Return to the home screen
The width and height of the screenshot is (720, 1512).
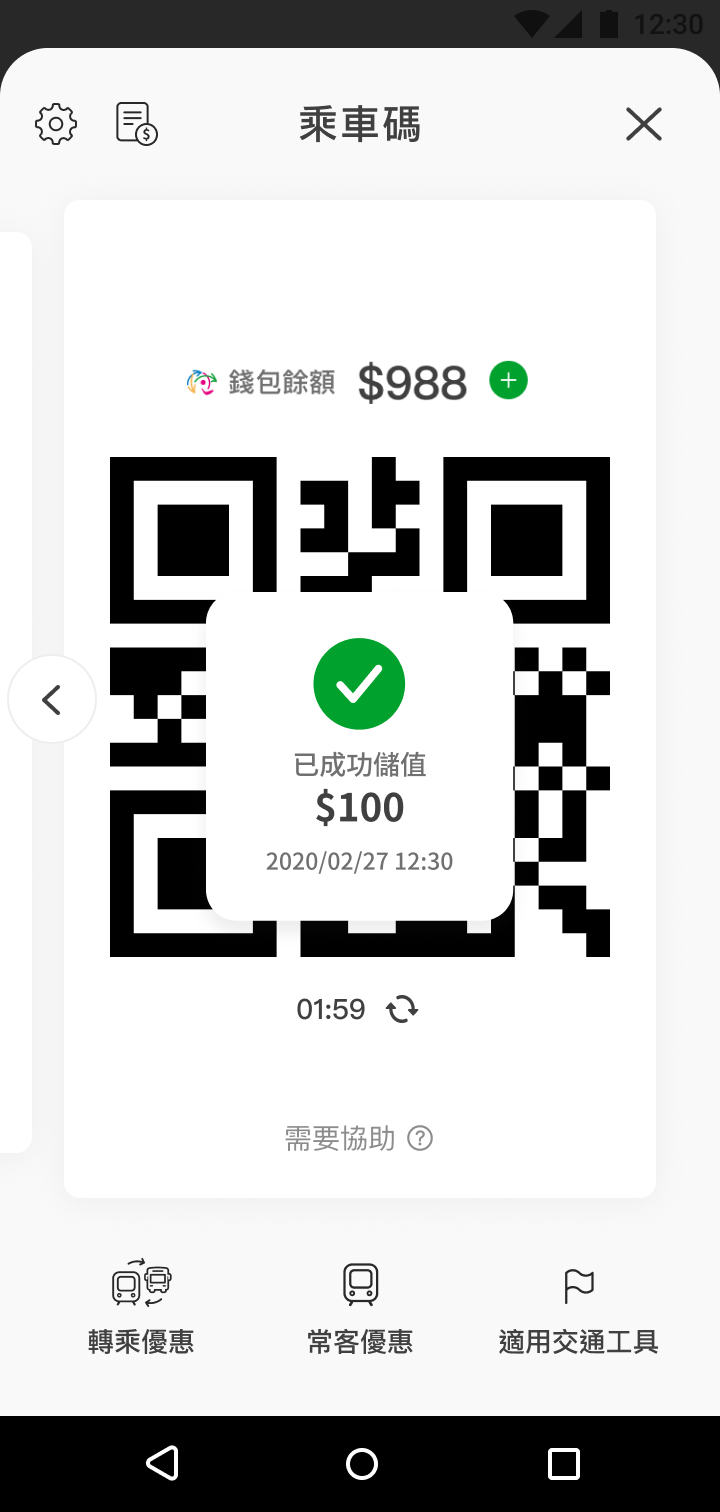tap(361, 1463)
